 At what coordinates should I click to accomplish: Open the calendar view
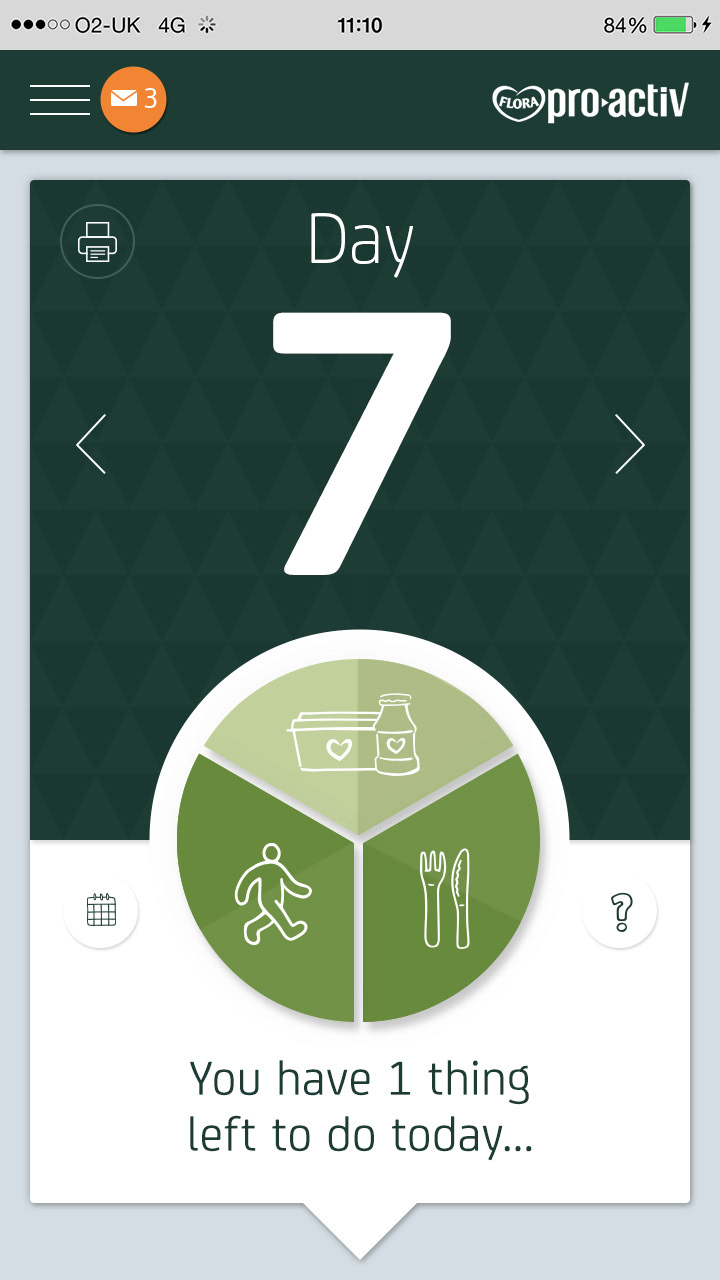(x=101, y=910)
